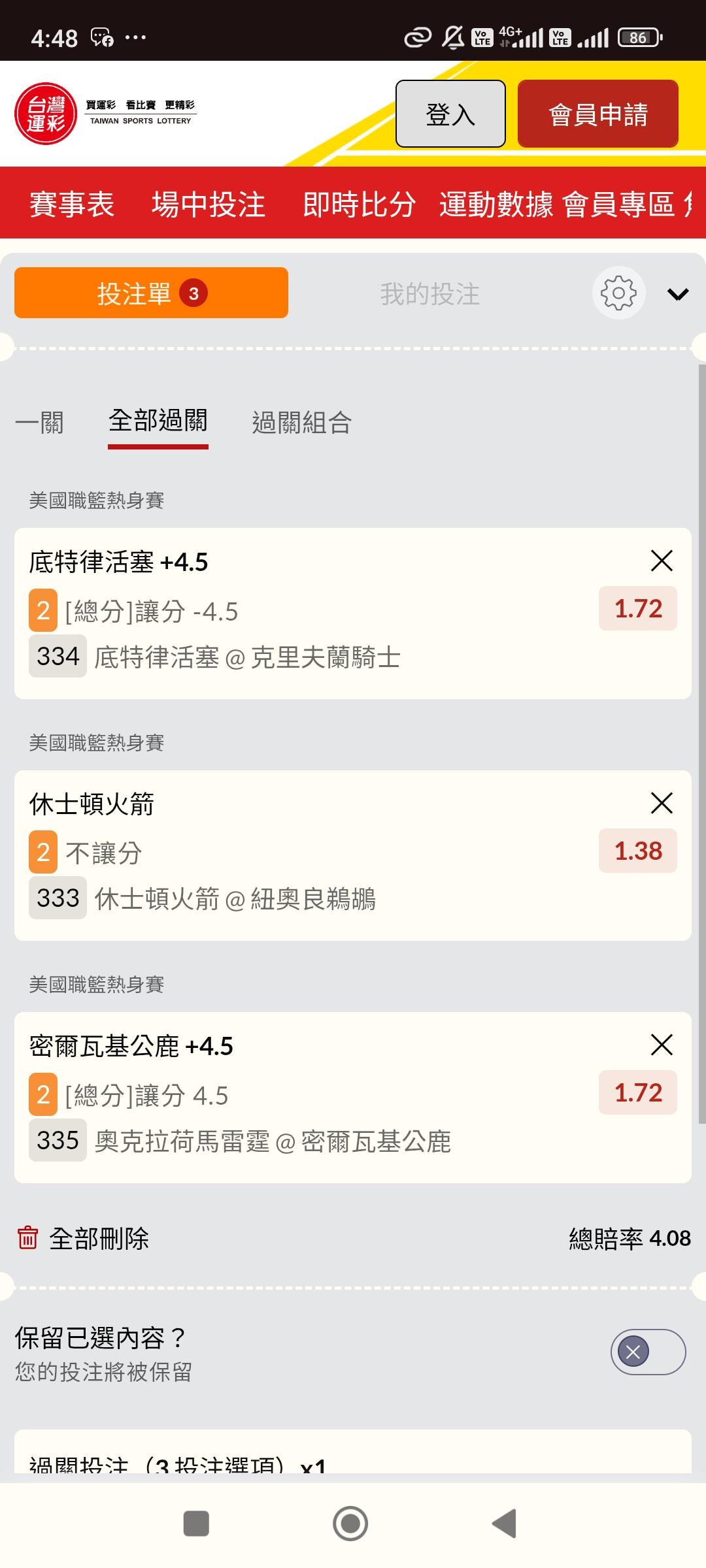706x1568 pixels.
Task: Open 場中投注 in-play betting
Action: (x=209, y=204)
